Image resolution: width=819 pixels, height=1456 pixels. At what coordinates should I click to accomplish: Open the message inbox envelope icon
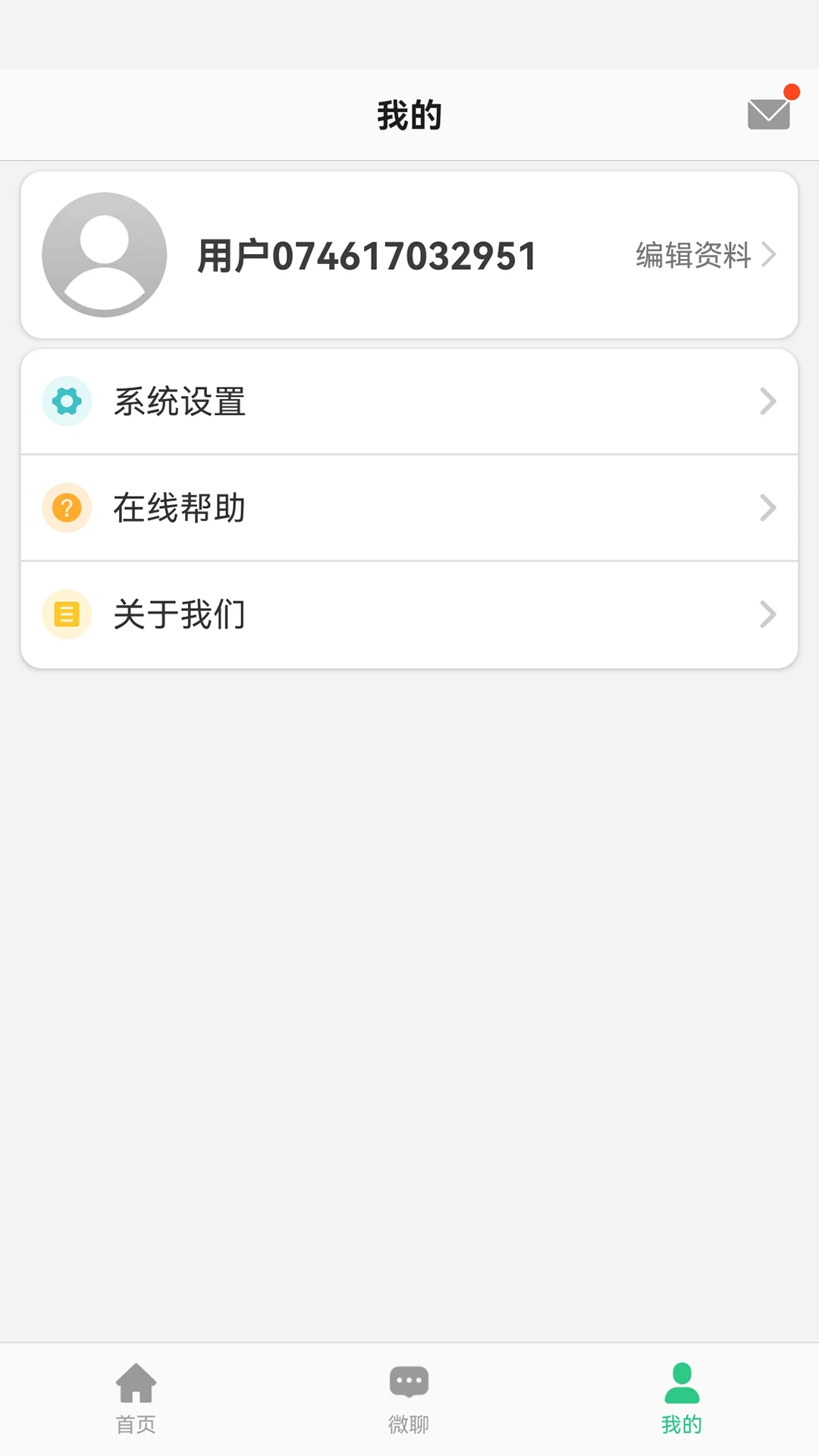click(768, 115)
